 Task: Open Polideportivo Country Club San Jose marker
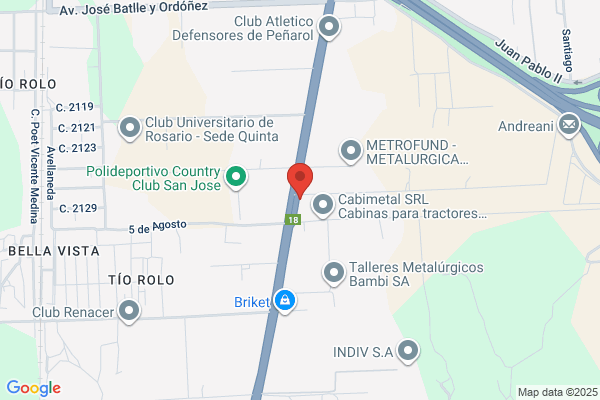click(236, 178)
